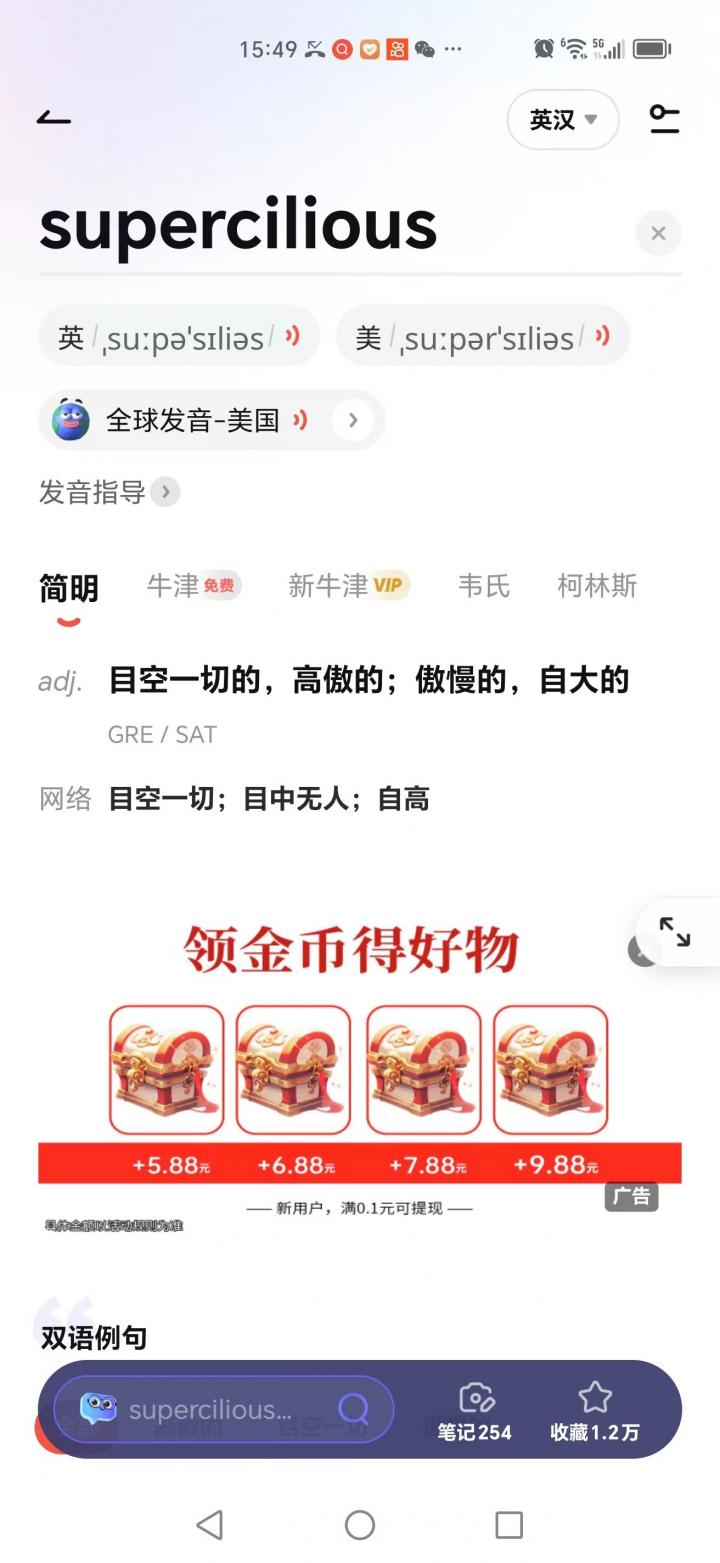Clear the searched word supercilious
This screenshot has height=1563, width=720.
click(x=658, y=233)
